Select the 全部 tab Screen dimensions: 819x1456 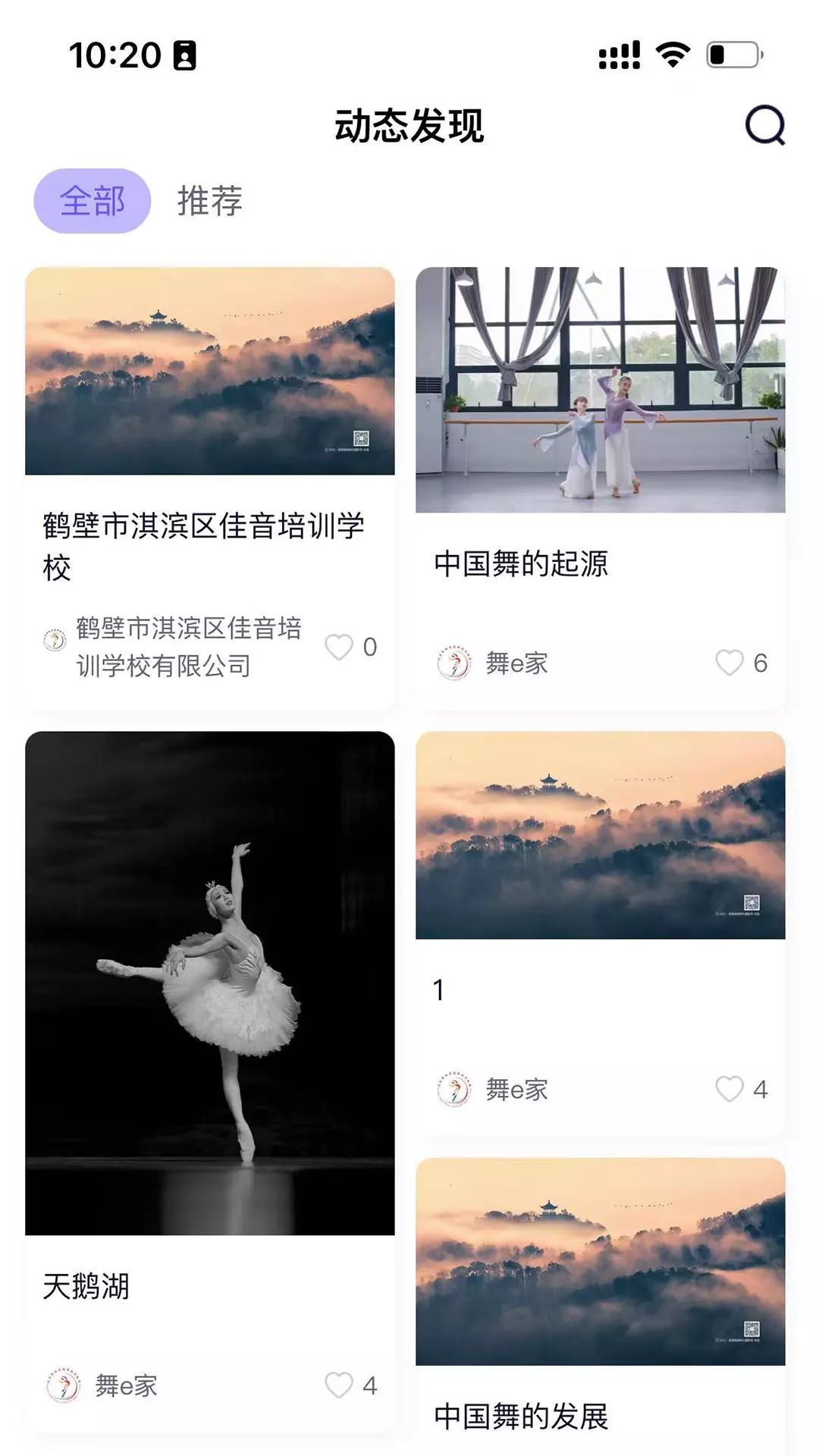coord(93,201)
